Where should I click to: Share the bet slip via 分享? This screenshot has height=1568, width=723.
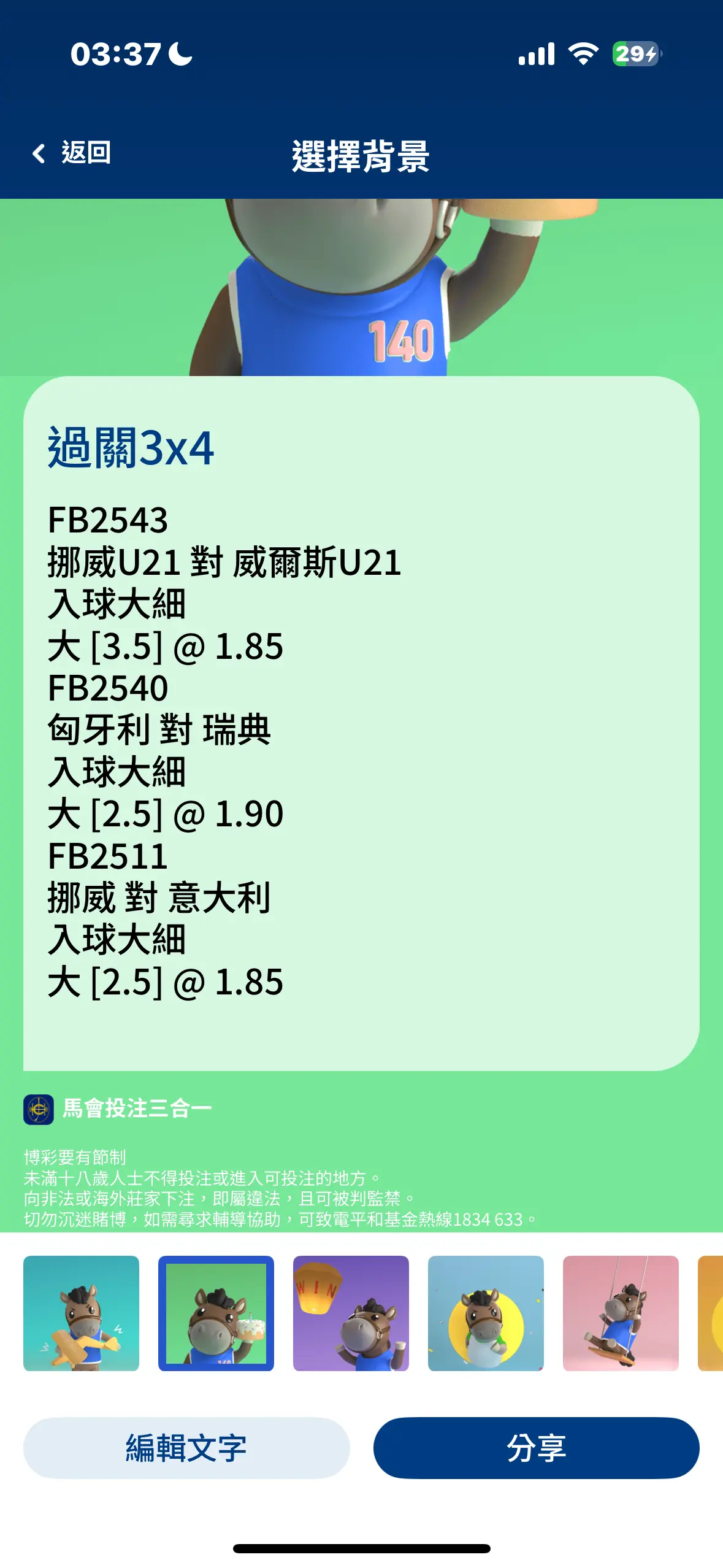[537, 1448]
